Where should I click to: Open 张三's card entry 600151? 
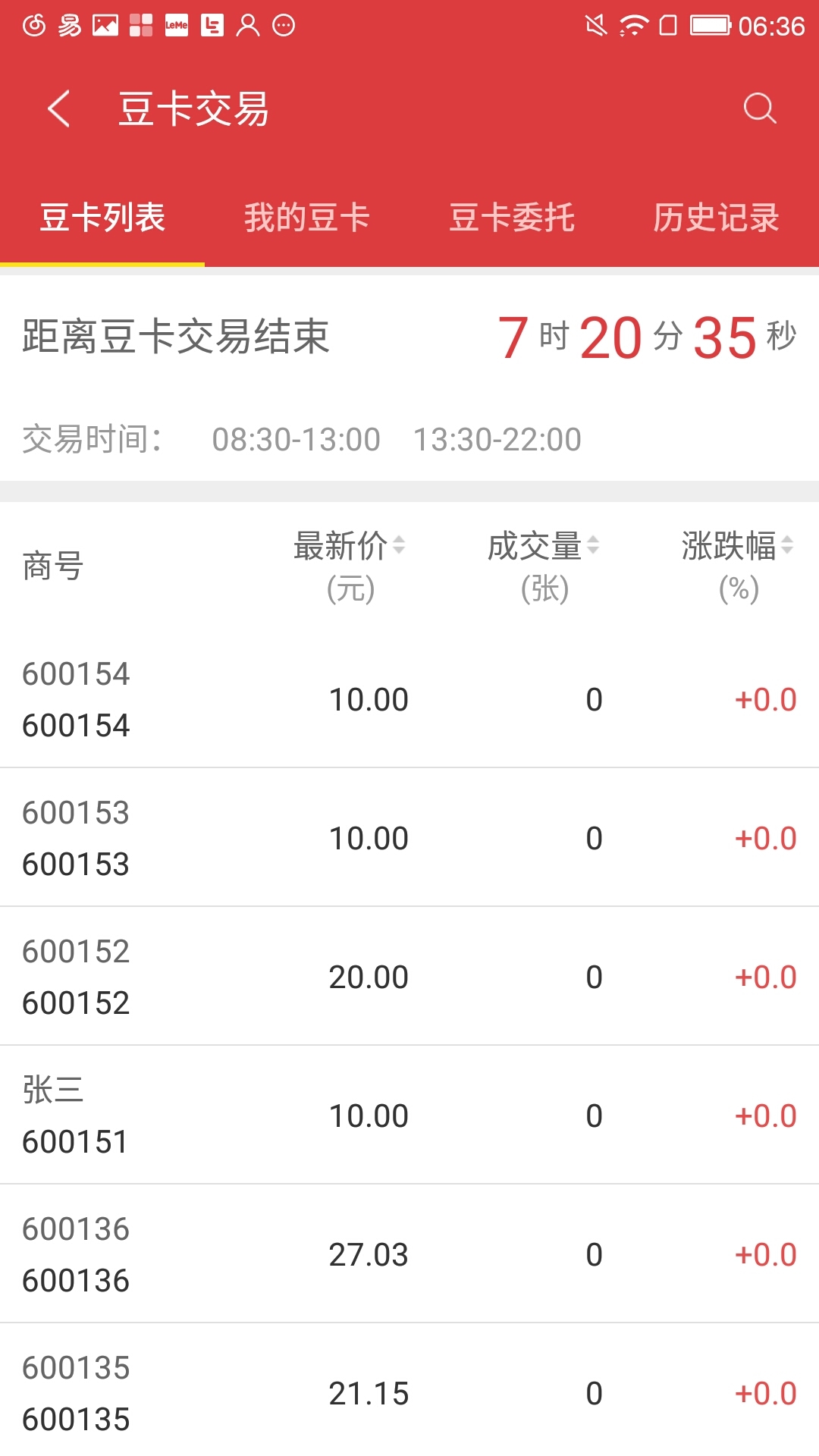(x=409, y=1115)
